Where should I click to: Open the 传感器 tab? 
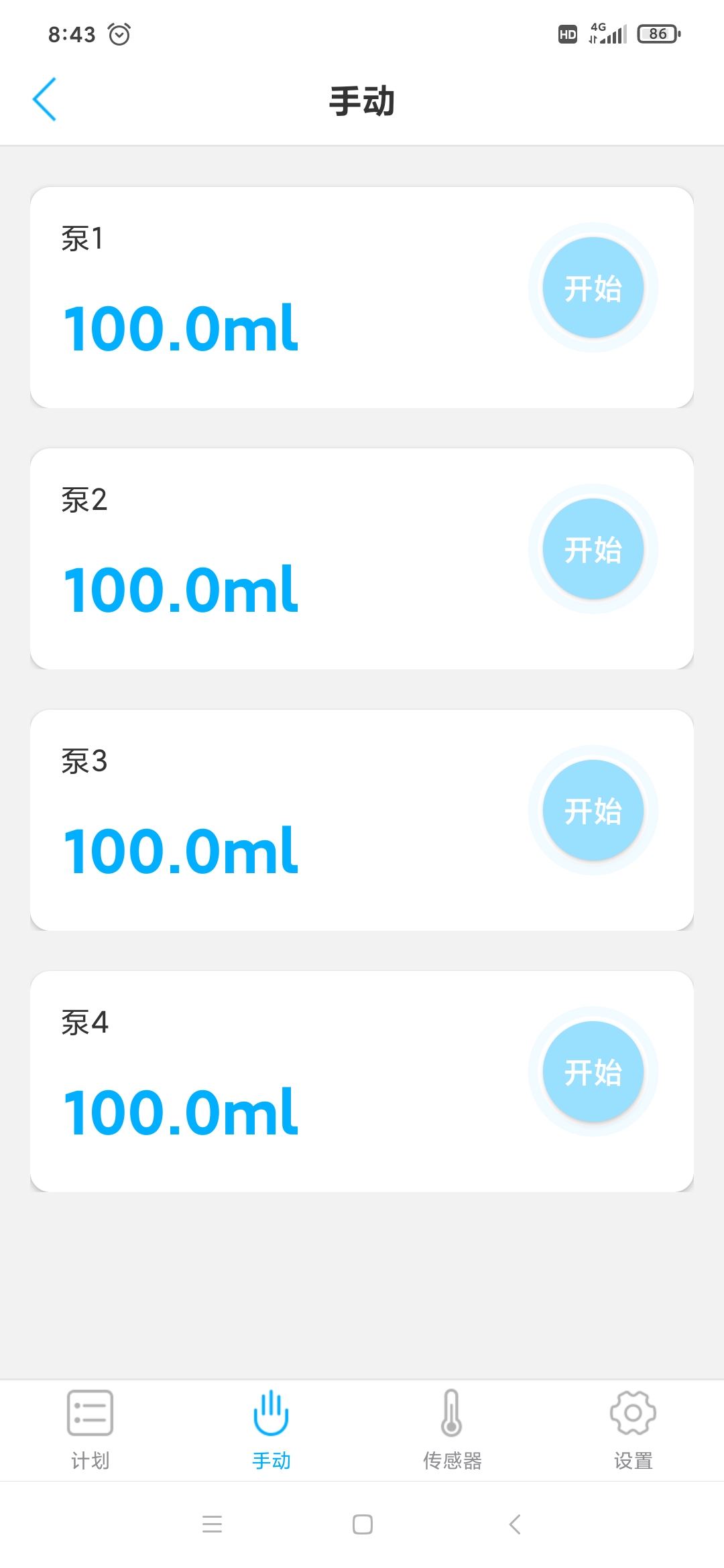pyautogui.click(x=452, y=1429)
